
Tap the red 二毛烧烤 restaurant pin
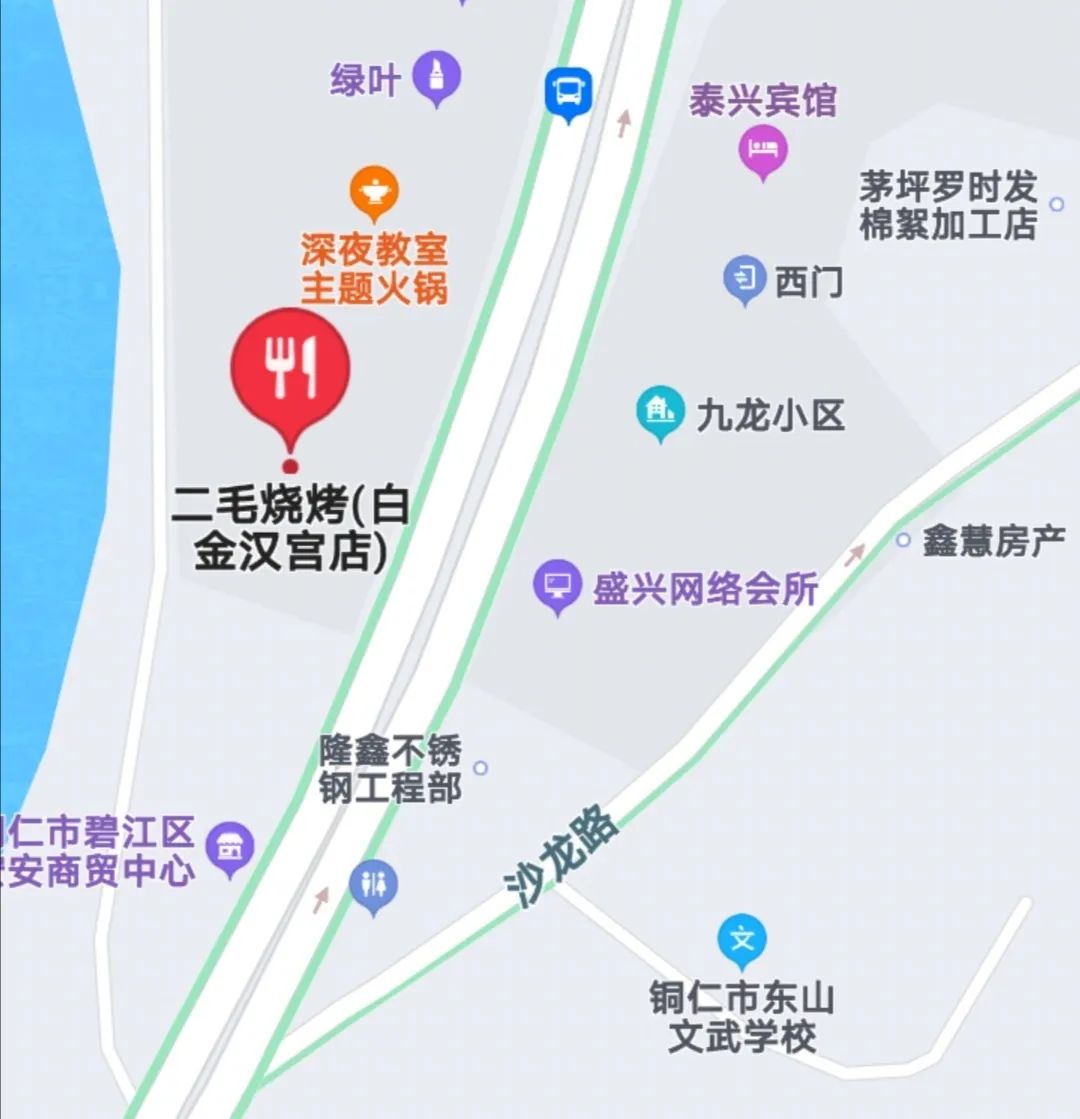290,369
